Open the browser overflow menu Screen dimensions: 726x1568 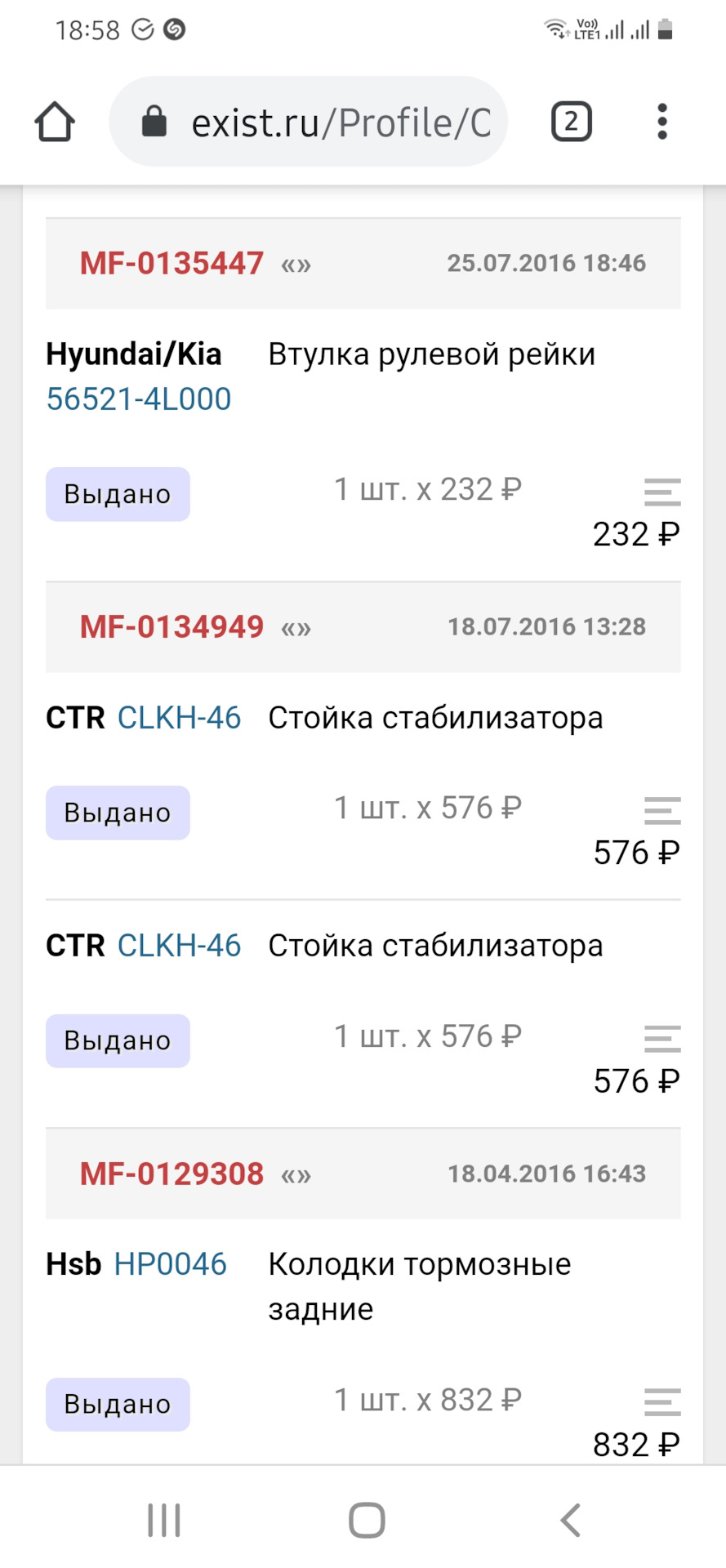(662, 122)
